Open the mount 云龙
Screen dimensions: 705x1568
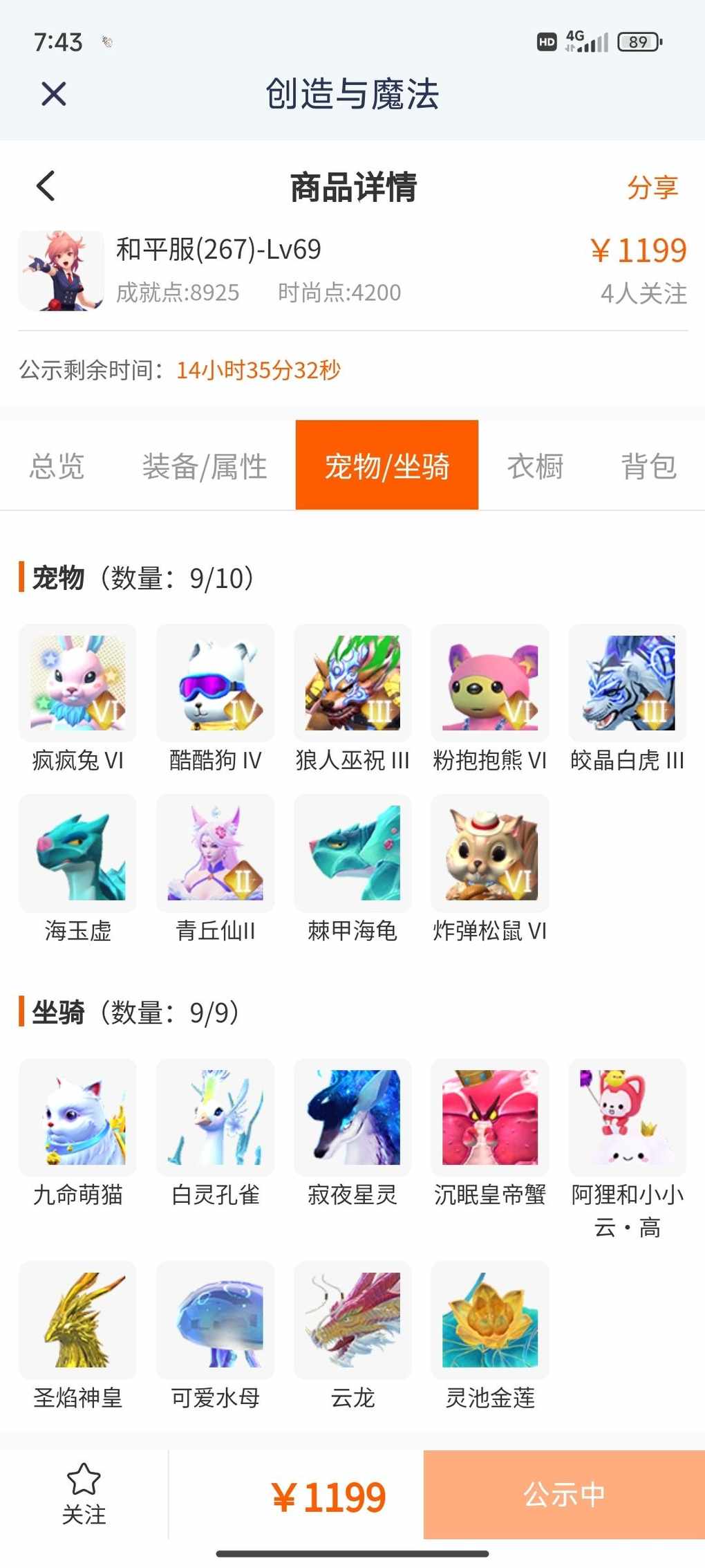(352, 1336)
